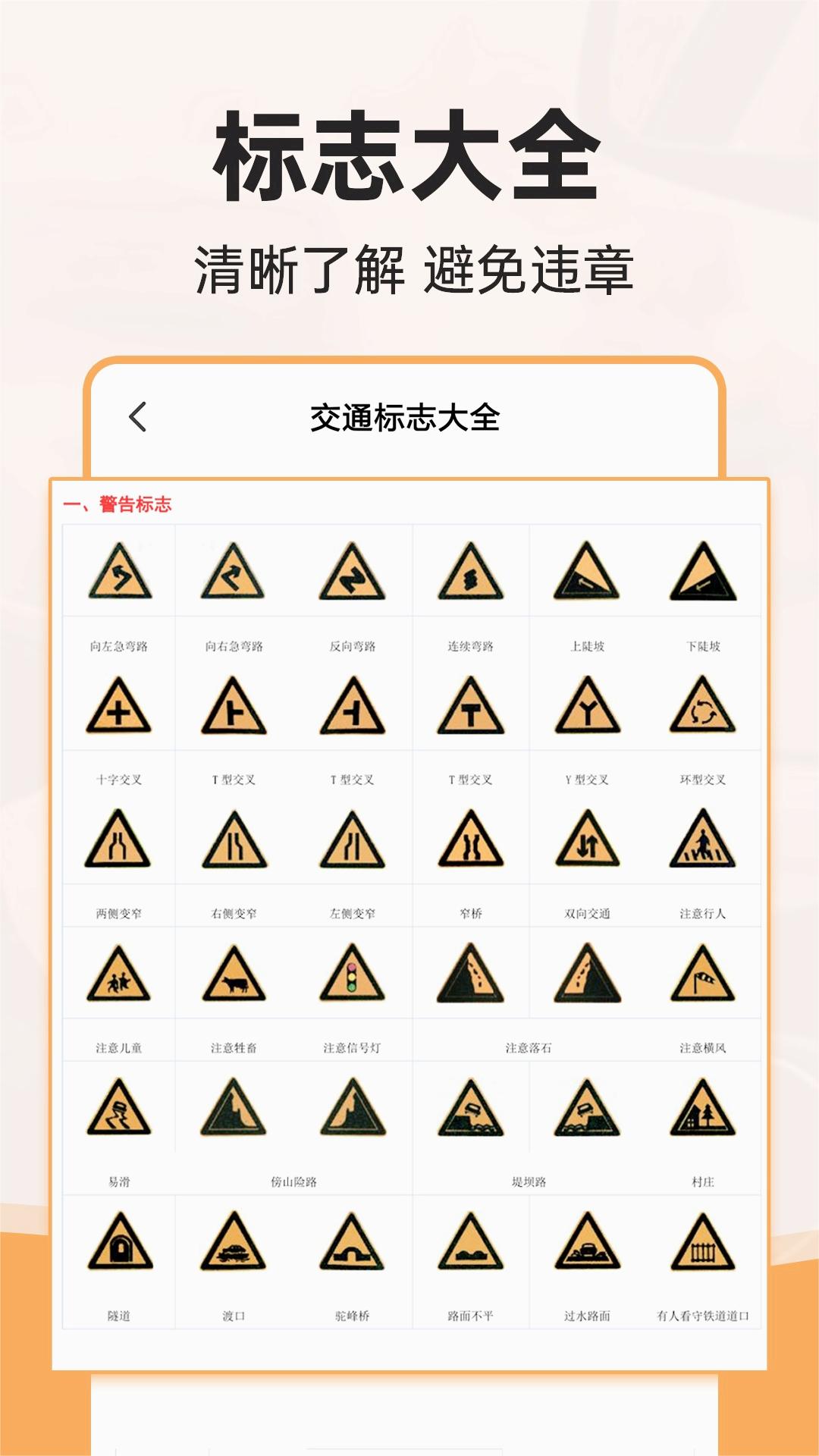The image size is (819, 1456).
Task: Select the 驼峰桥 humpback bridge sign
Action: (353, 1247)
